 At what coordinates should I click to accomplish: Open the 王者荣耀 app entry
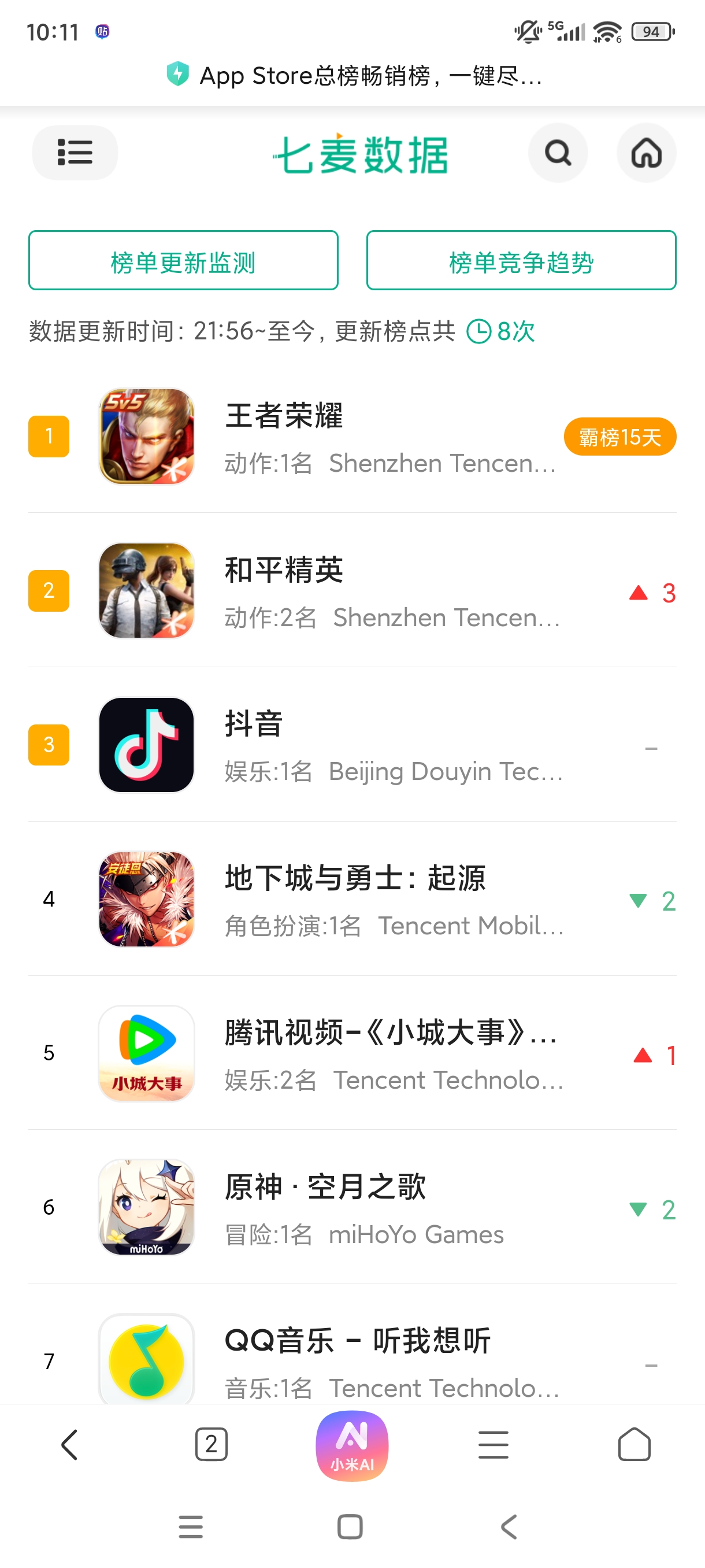point(284,416)
